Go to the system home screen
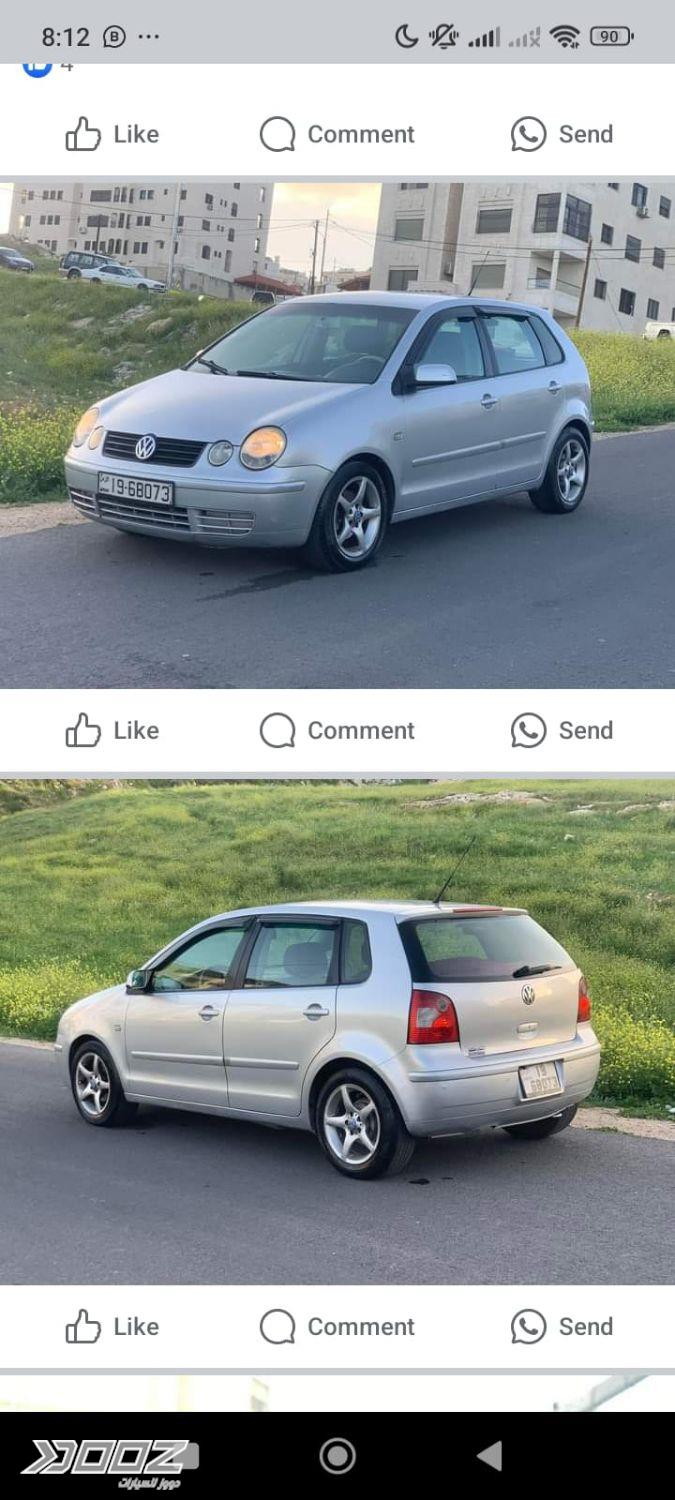Screen dimensions: 675x1500 [337, 1456]
